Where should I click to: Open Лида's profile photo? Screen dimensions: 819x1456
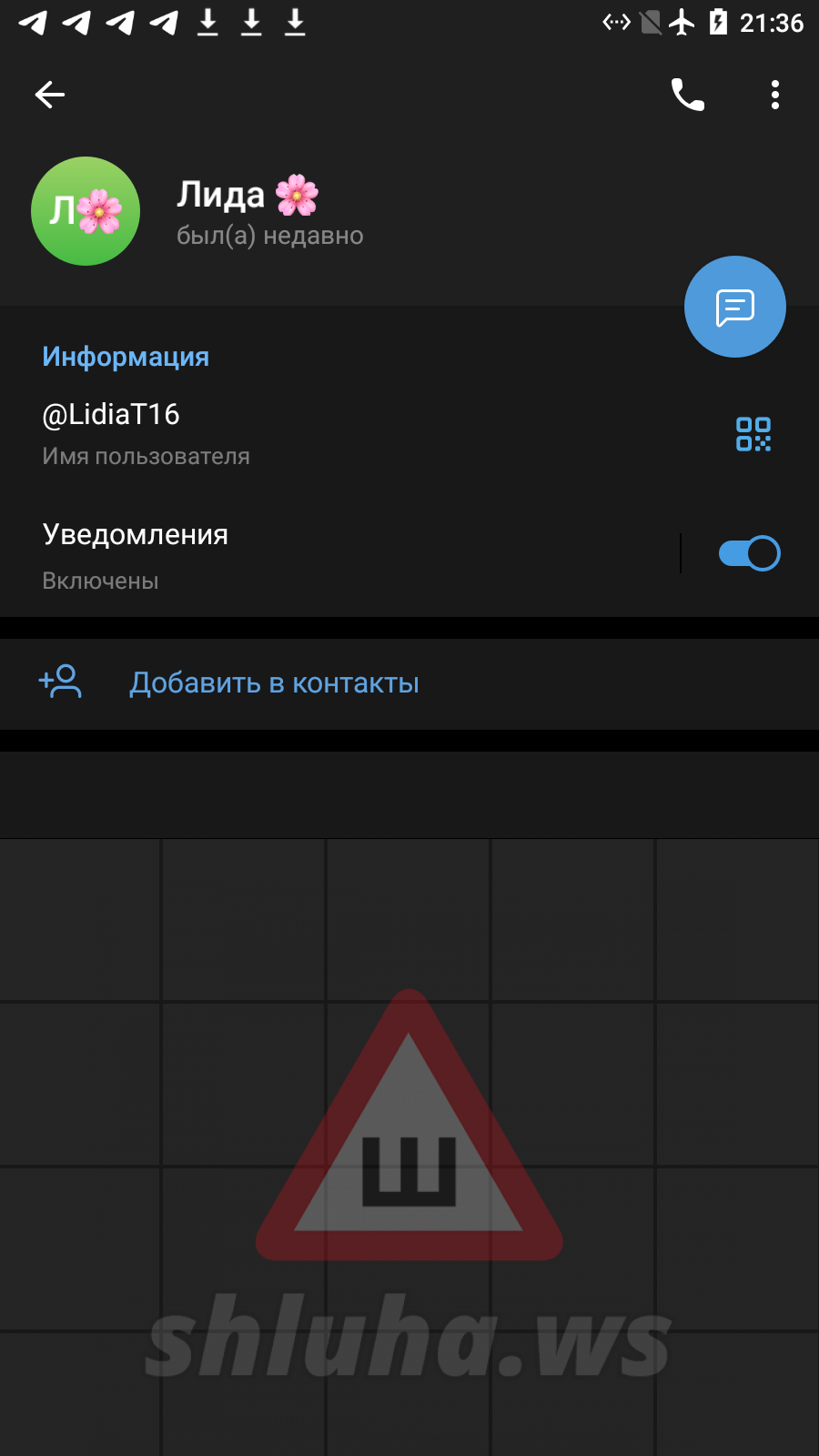point(86,211)
